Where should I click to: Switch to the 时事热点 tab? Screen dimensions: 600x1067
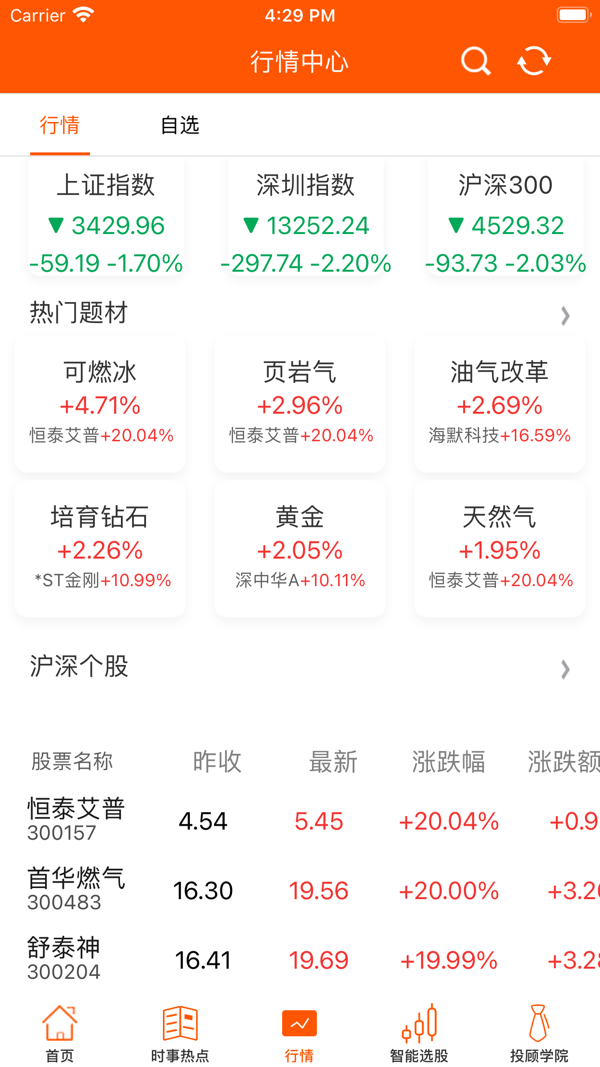point(180,1034)
